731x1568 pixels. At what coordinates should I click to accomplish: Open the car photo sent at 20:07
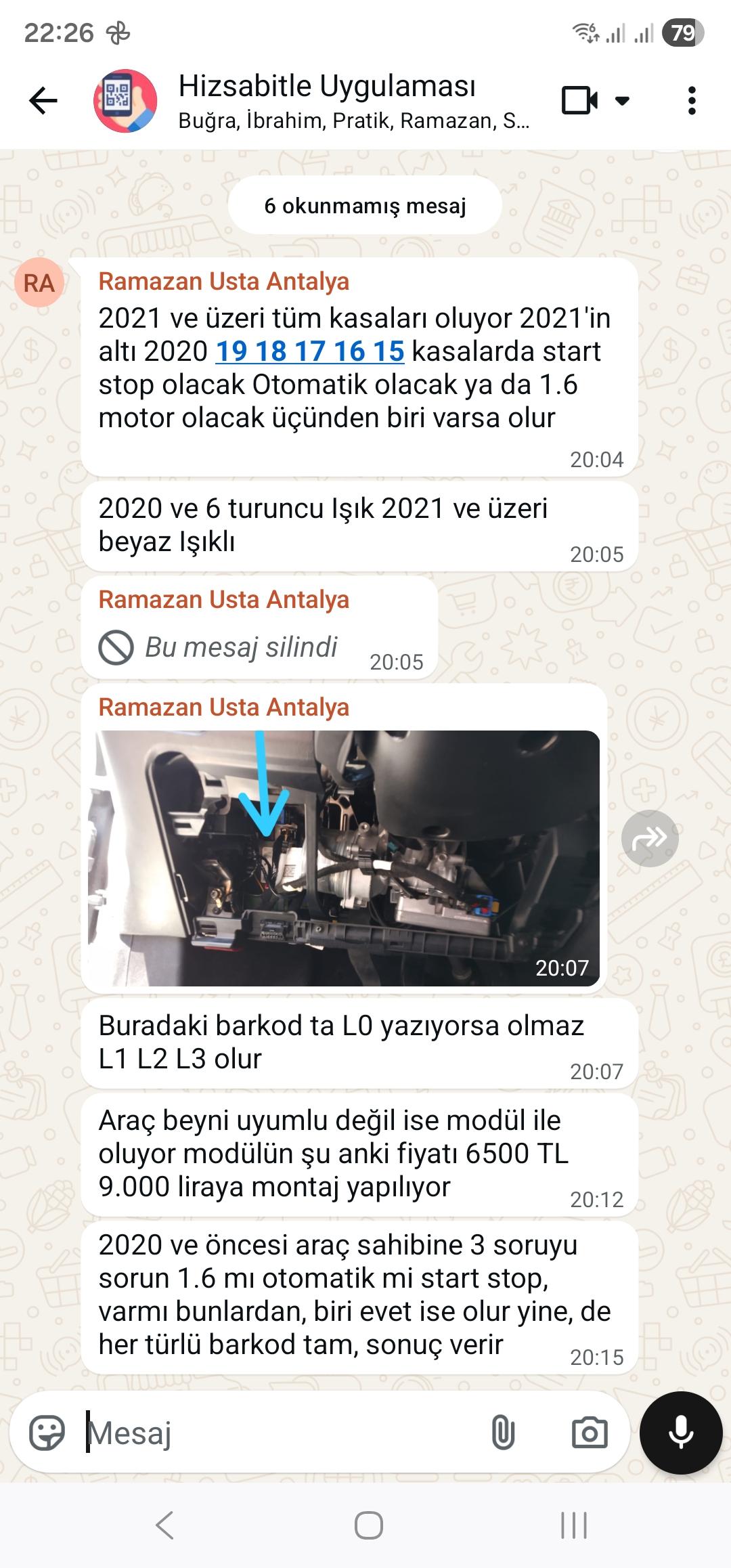(x=344, y=858)
